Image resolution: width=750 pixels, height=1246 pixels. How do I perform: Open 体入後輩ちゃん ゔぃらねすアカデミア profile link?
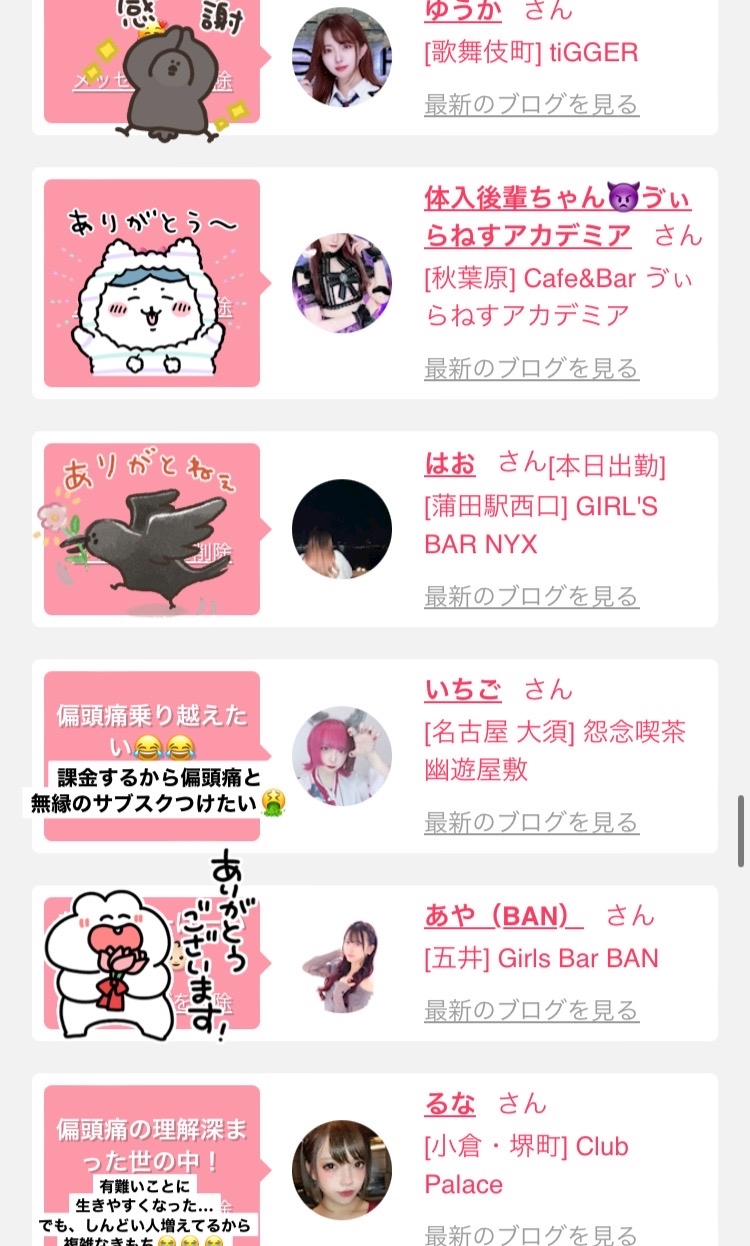pyautogui.click(x=557, y=216)
